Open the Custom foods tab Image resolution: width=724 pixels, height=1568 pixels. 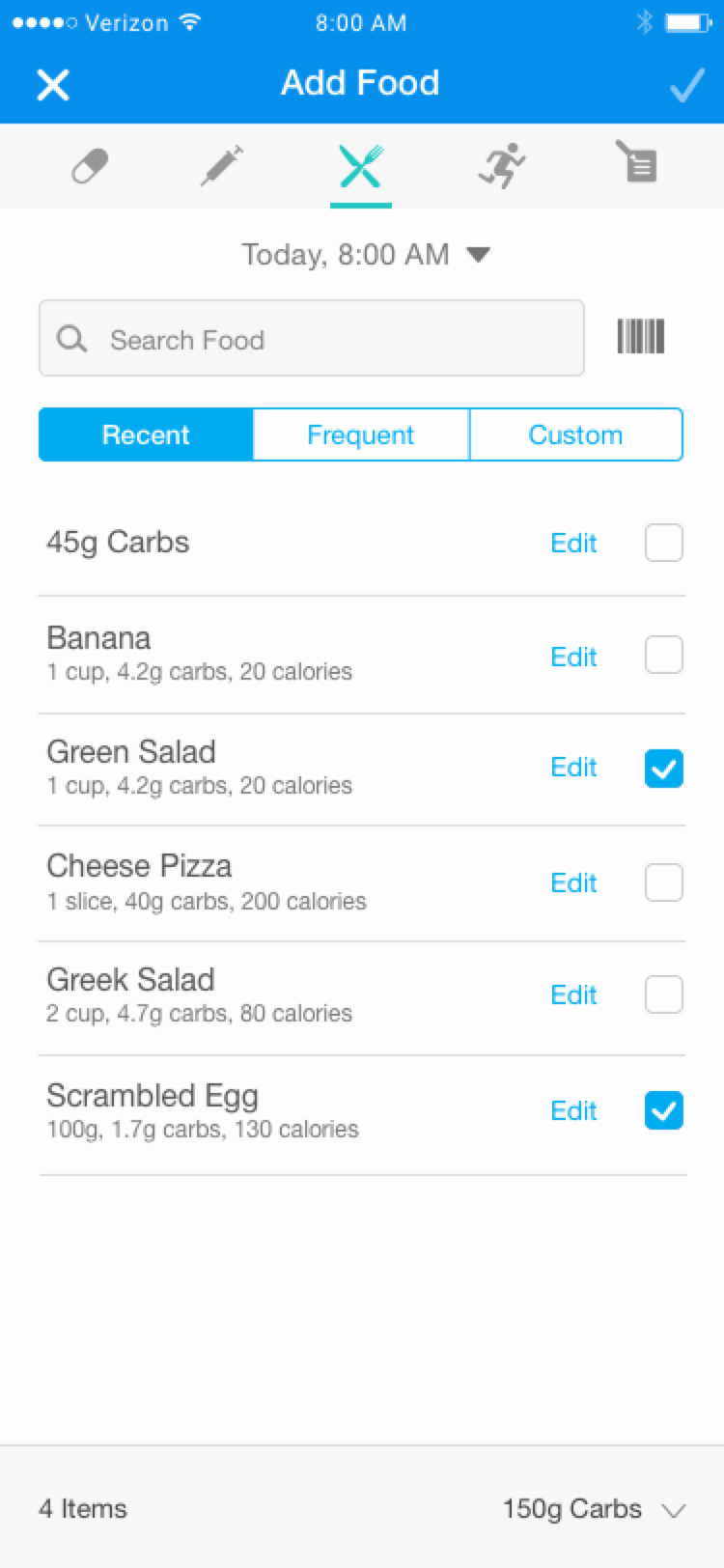tap(575, 434)
